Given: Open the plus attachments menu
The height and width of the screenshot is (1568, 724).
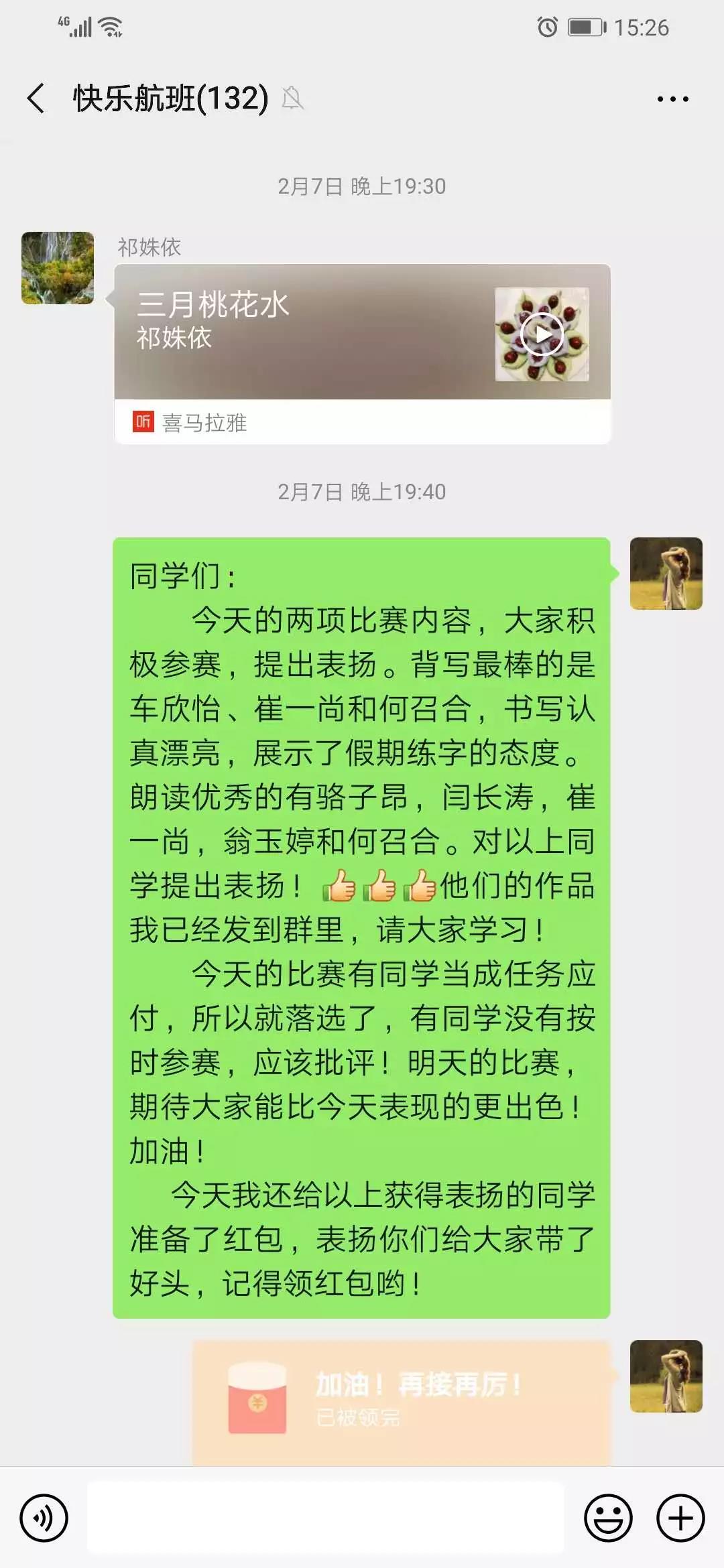Looking at the screenshot, I should click(x=680, y=1518).
